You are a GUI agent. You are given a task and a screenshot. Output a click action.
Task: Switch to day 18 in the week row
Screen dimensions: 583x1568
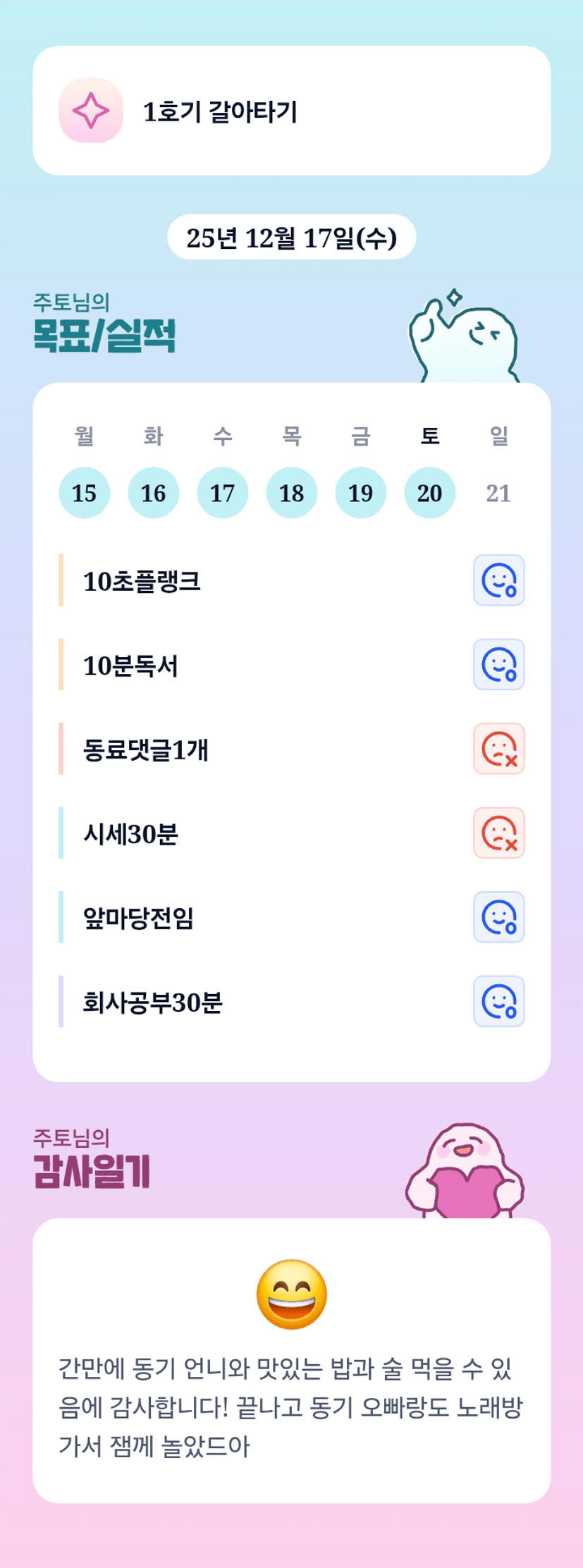point(291,493)
